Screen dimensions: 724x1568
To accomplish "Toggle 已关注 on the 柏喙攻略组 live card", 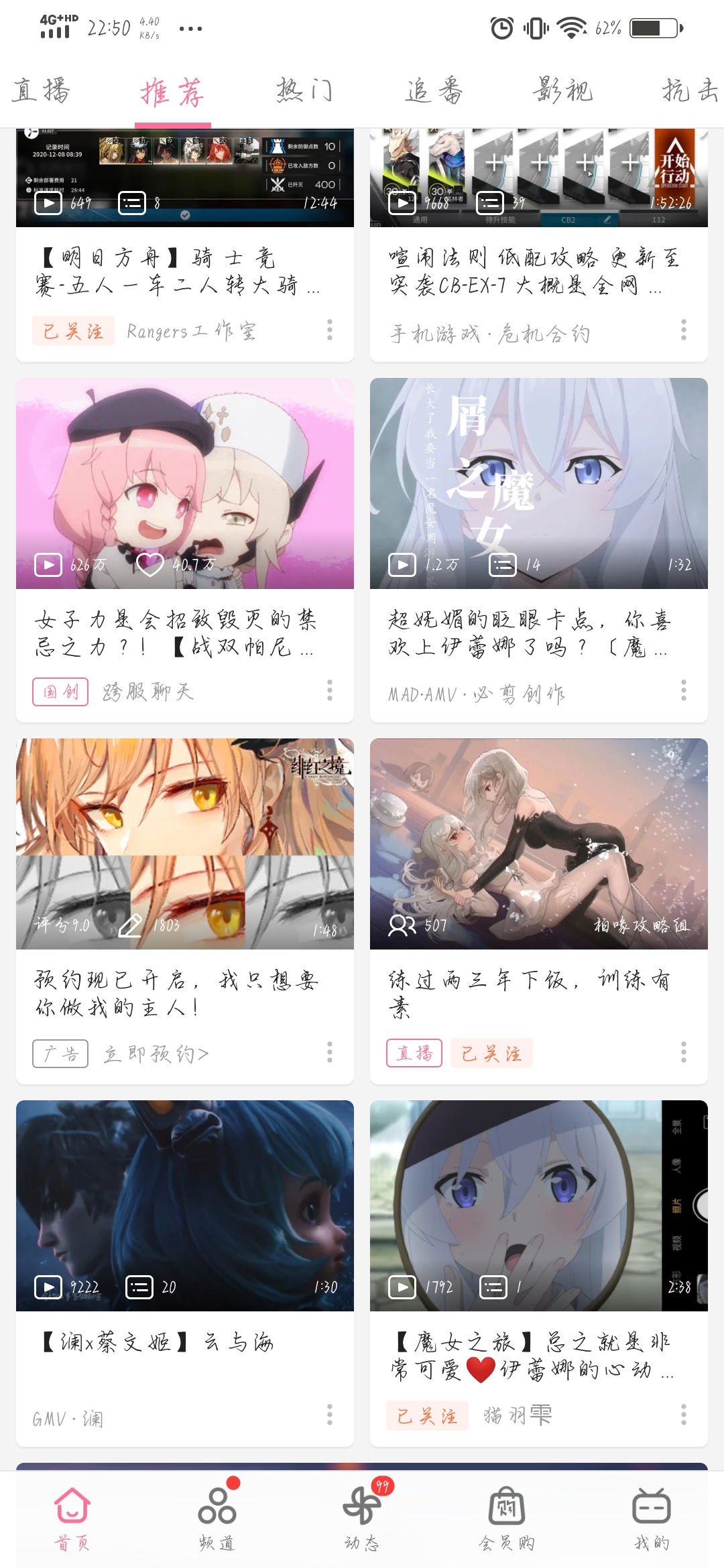I will (x=493, y=1053).
